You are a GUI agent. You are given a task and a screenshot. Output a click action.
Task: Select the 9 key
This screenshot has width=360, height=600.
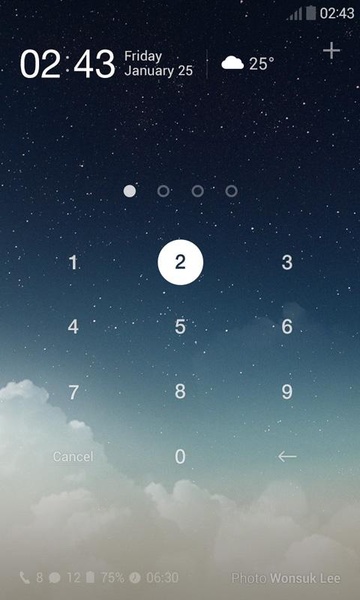point(287,392)
